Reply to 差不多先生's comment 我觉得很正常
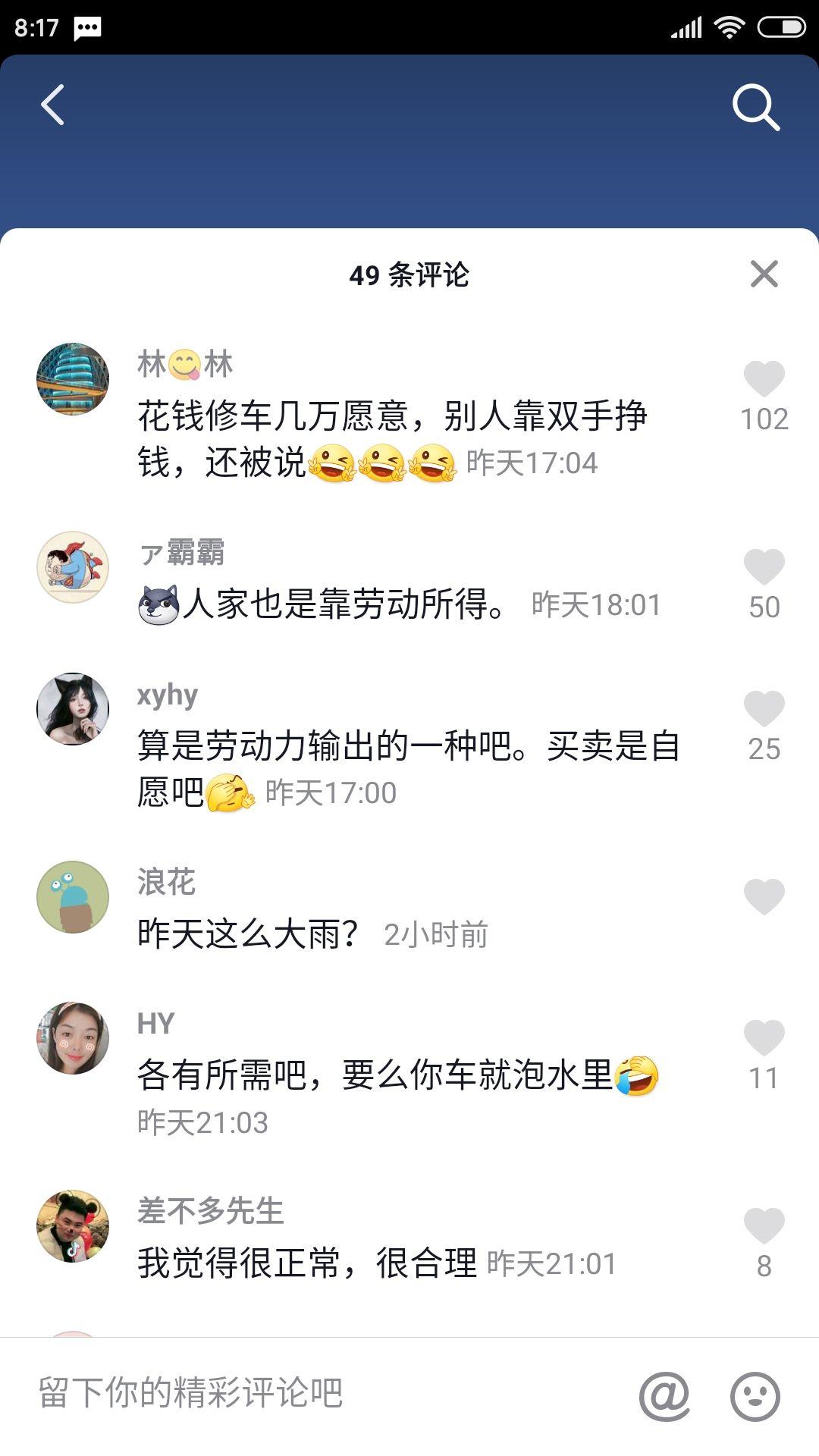Screen dimensions: 819x1456 (x=307, y=1263)
